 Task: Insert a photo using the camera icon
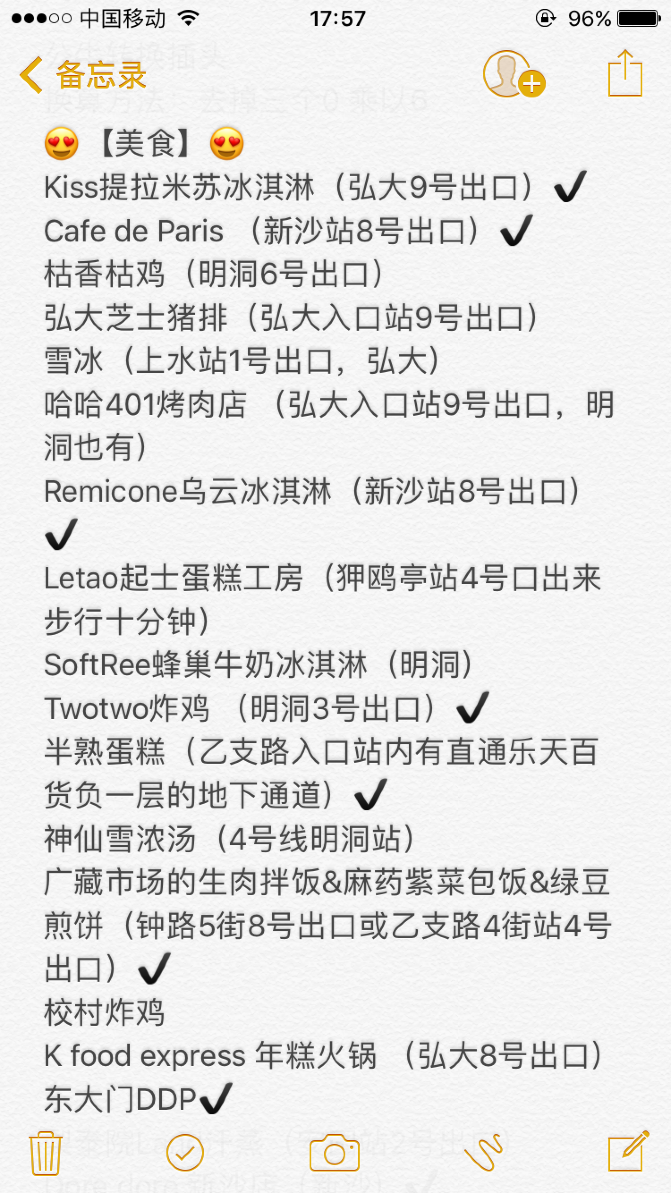point(334,1152)
